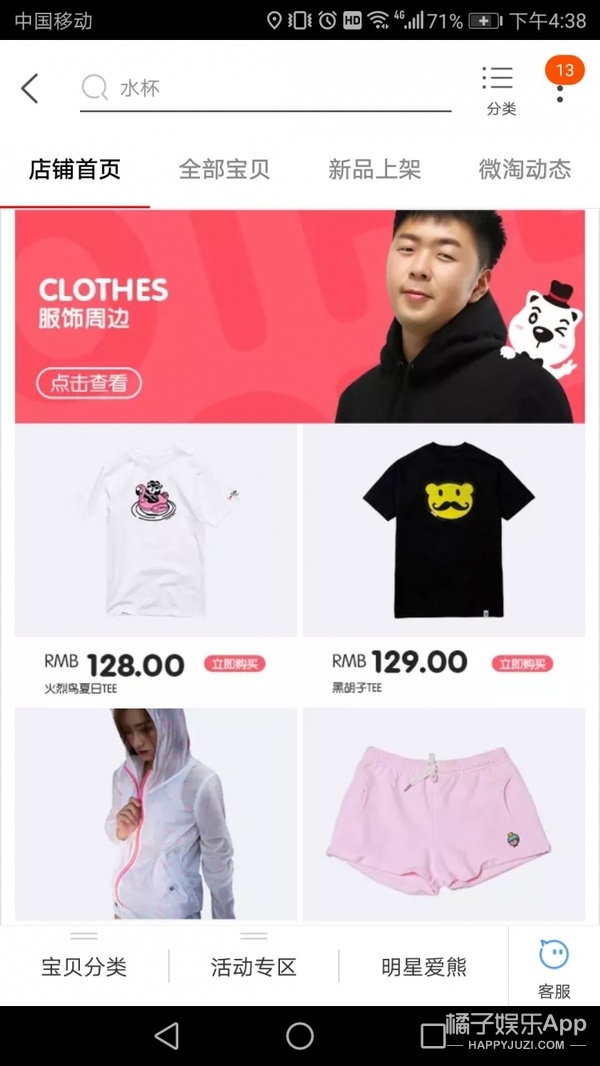Open the overflow menu with badge 13
Screen dimensions: 600x1066
coord(560,85)
